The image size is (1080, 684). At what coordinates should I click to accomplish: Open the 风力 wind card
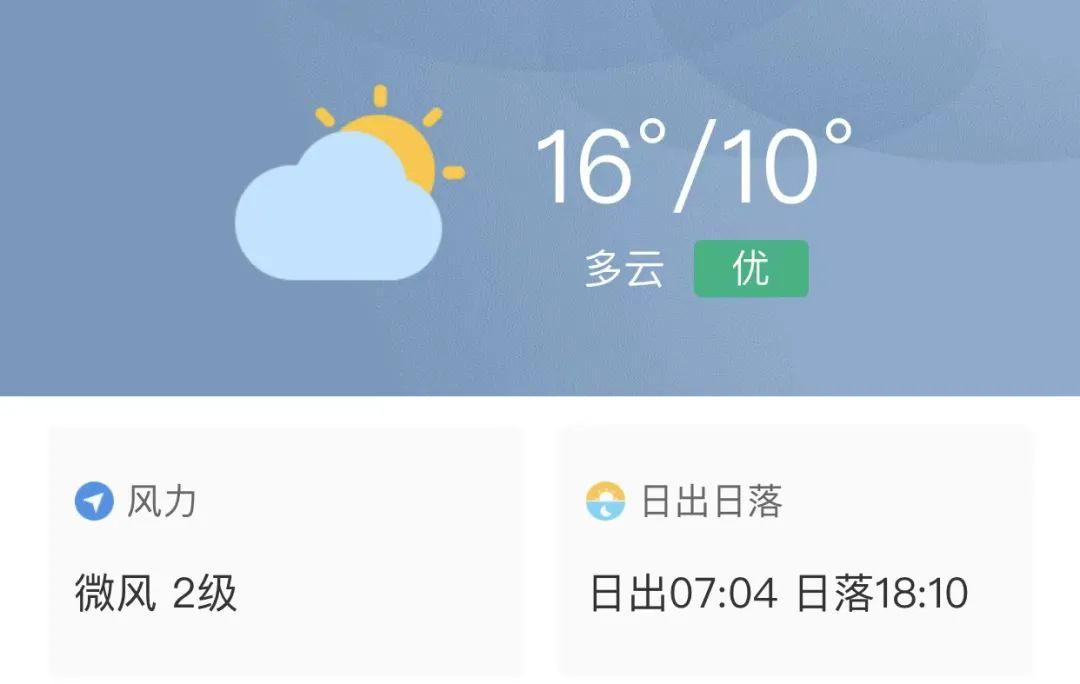click(x=286, y=550)
